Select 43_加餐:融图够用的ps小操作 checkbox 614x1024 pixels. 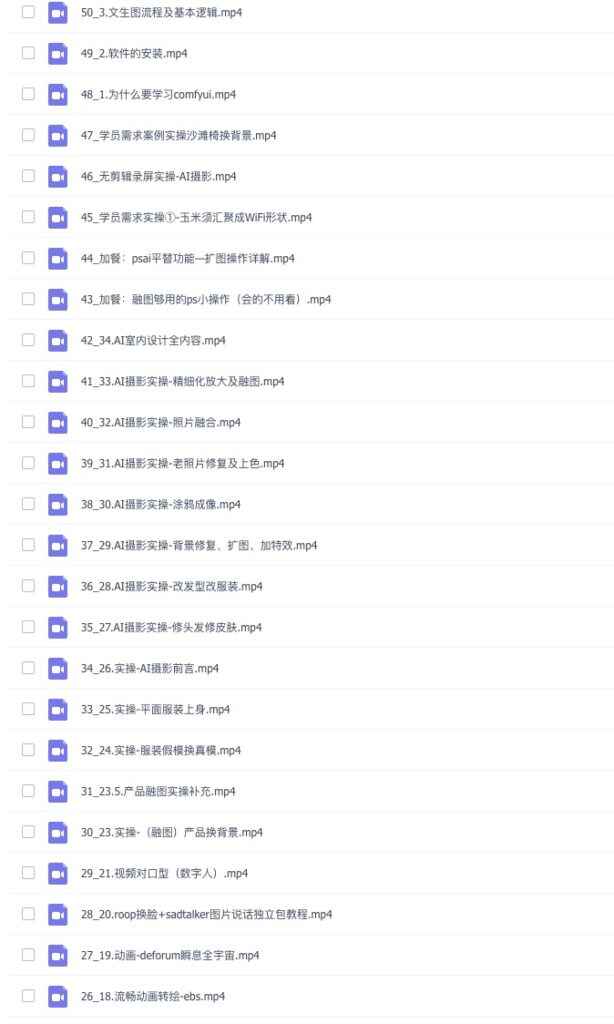click(27, 300)
